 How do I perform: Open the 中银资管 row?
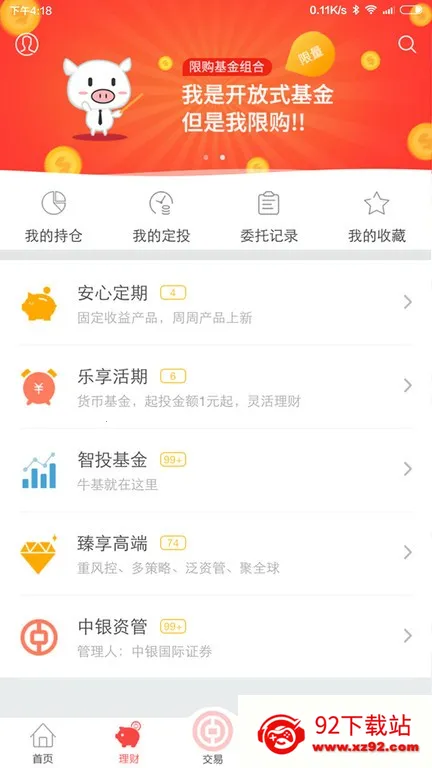pyautogui.click(x=216, y=636)
